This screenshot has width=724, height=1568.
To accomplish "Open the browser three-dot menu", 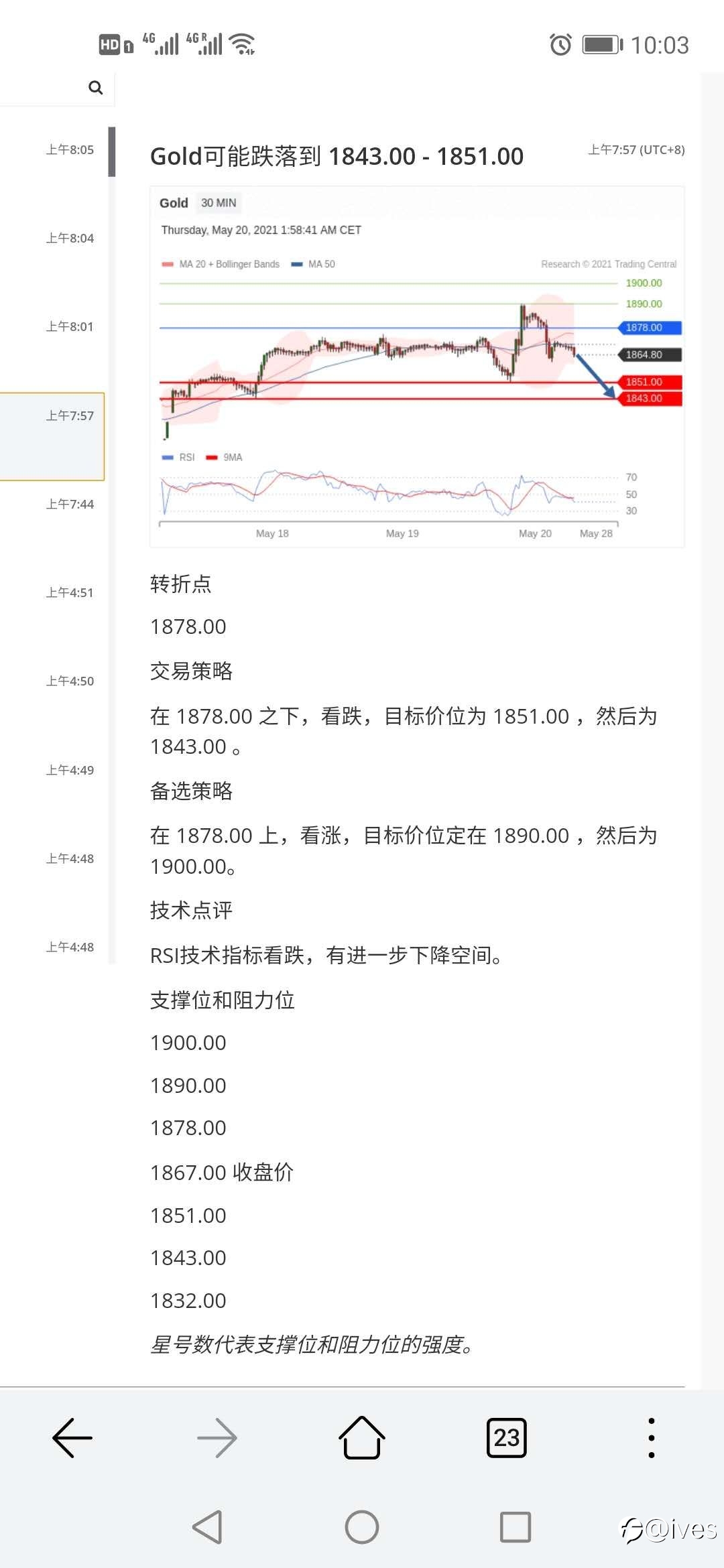I will [x=652, y=1438].
